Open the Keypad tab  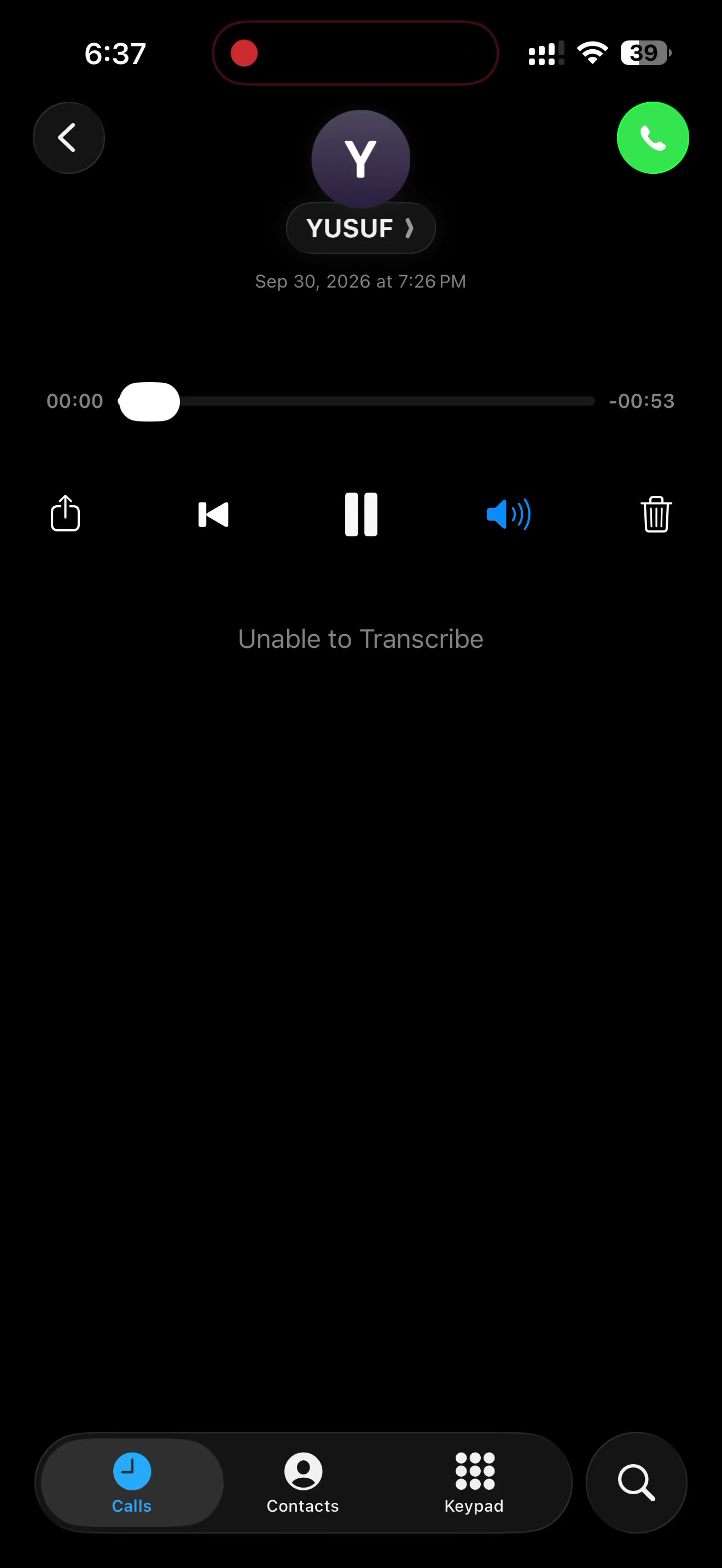474,1482
